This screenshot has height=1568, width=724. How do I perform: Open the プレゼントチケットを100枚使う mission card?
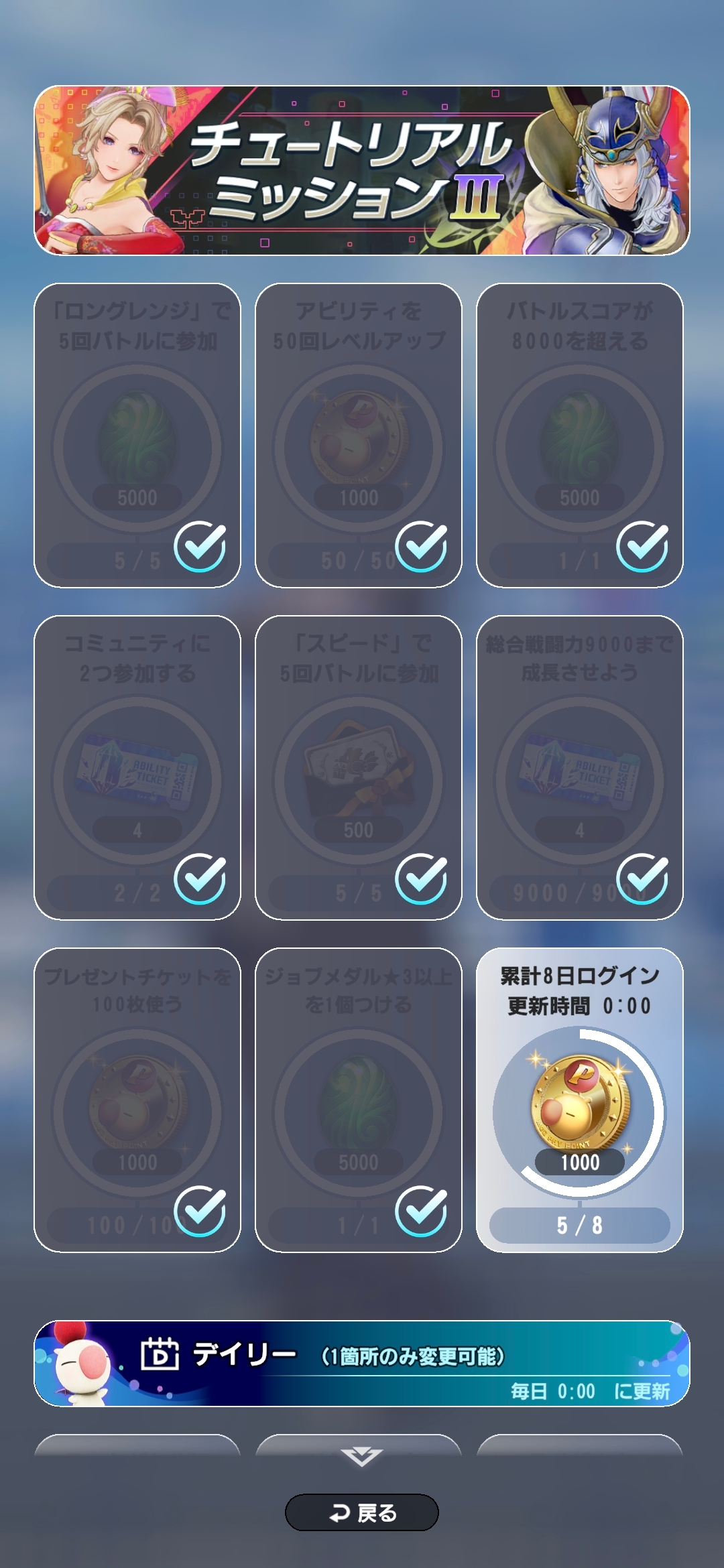pyautogui.click(x=137, y=1100)
